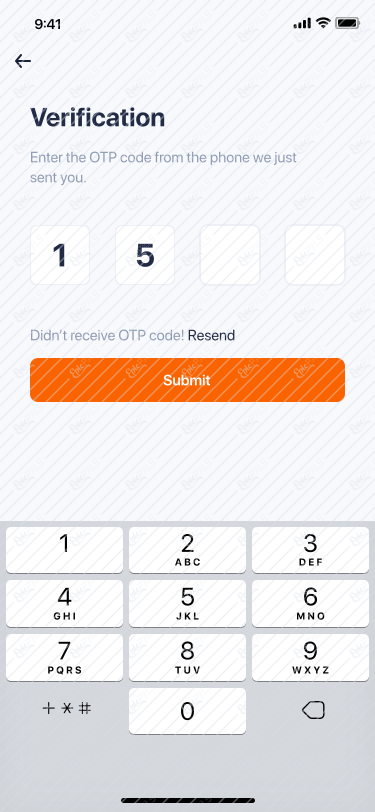Go back using the arrow icon
This screenshot has width=375, height=812.
[23, 61]
